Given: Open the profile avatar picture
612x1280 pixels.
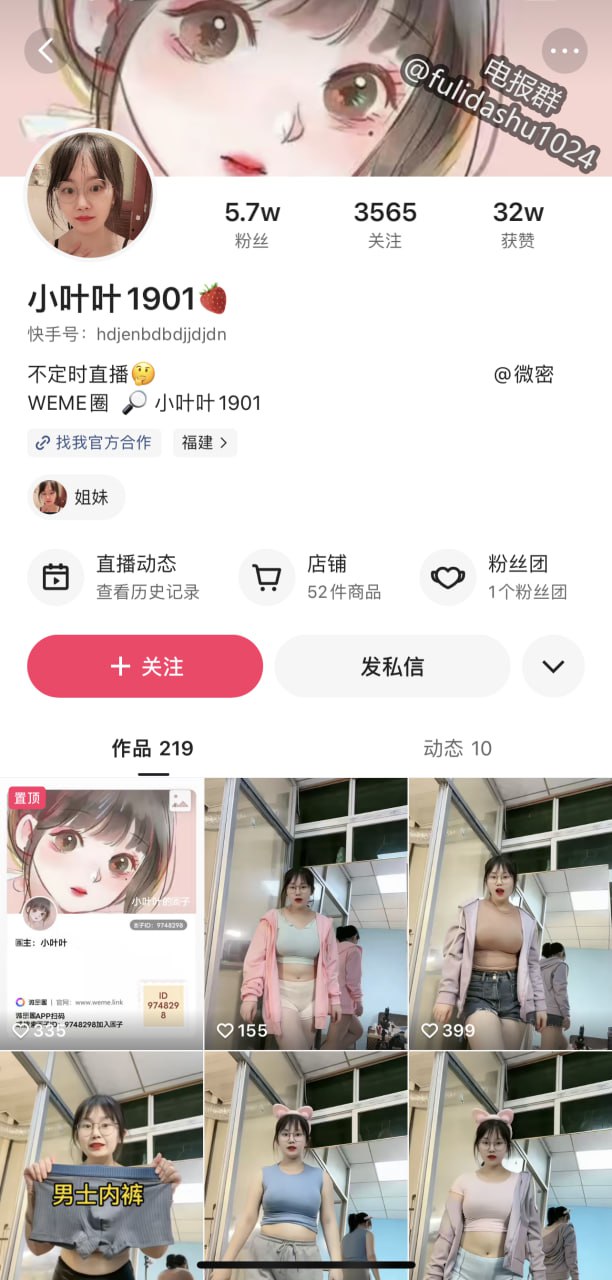Looking at the screenshot, I should 90,194.
